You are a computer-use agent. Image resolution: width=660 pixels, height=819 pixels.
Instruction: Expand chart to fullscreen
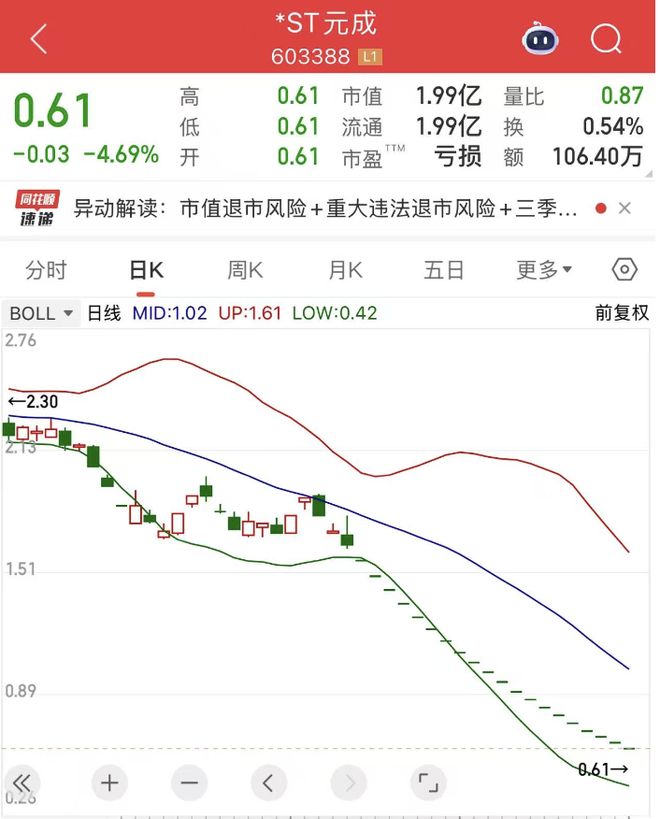[428, 783]
